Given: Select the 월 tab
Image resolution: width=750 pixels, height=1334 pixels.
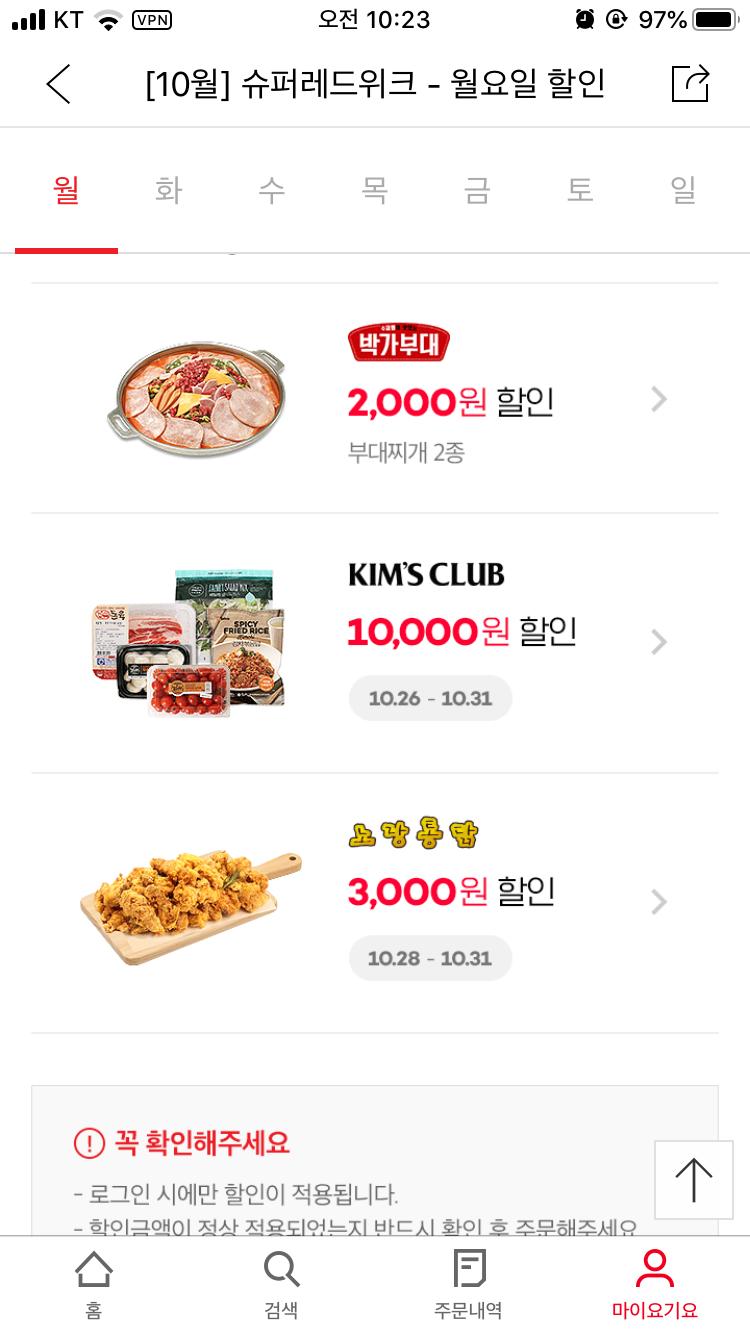Looking at the screenshot, I should pyautogui.click(x=66, y=190).
